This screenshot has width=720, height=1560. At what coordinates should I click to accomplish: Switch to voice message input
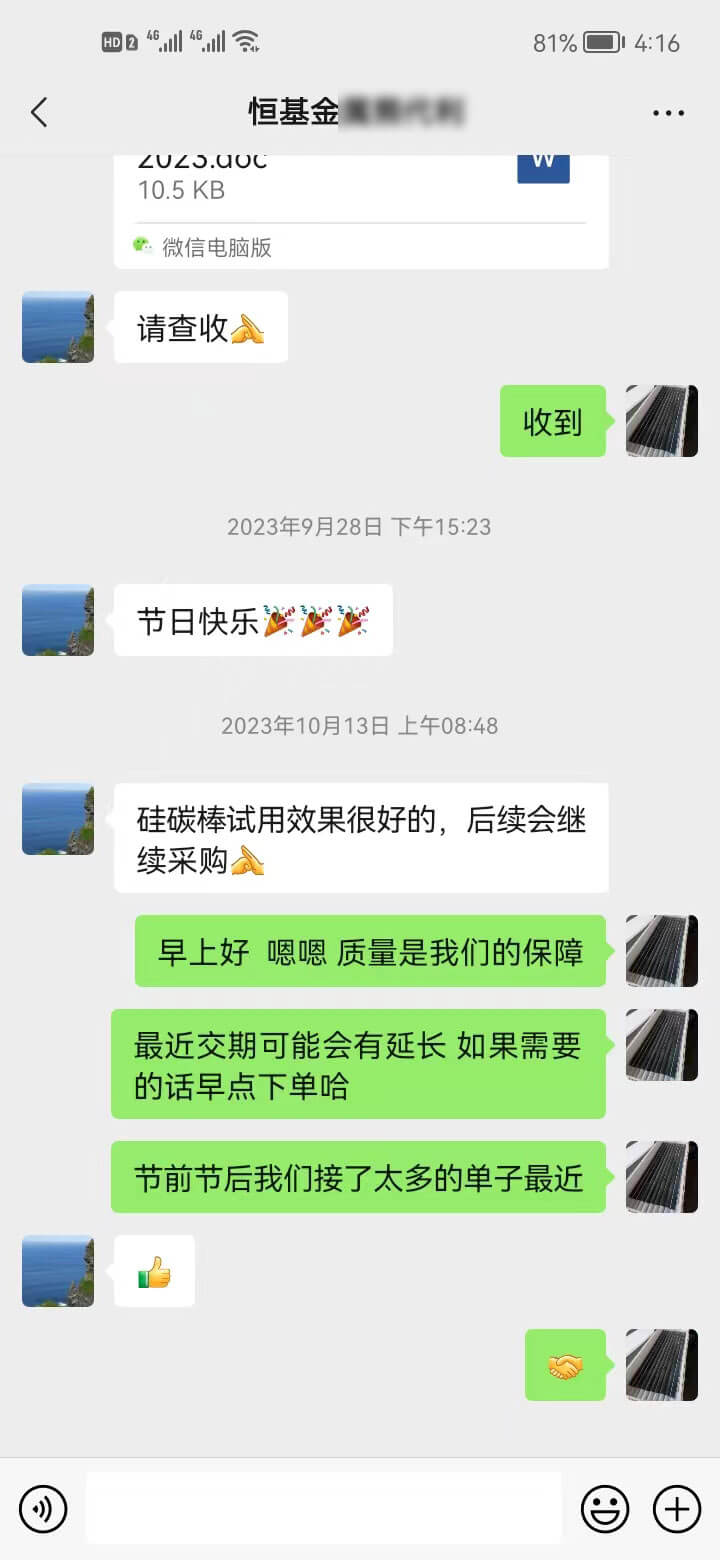[43, 1508]
